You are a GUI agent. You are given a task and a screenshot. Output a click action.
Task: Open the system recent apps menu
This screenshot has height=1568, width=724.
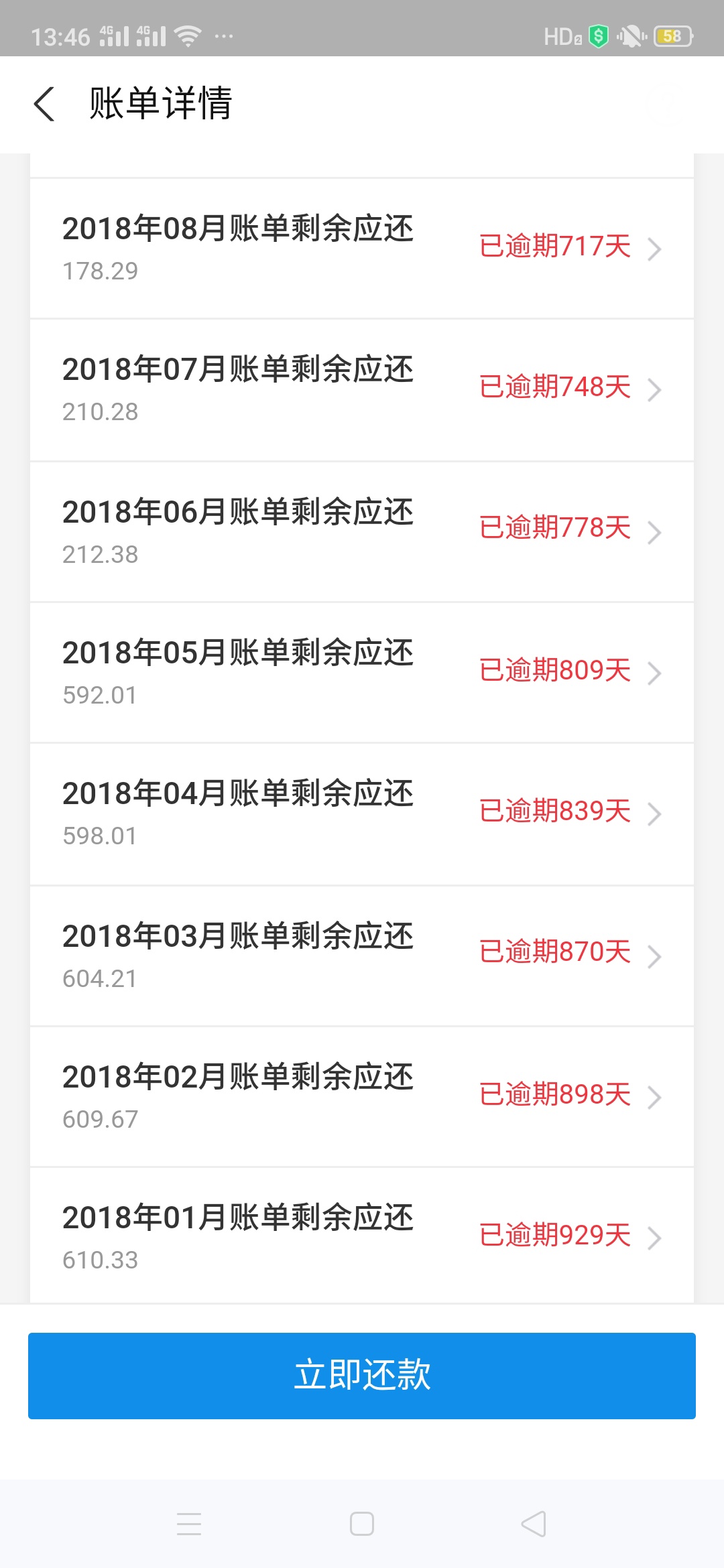pyautogui.click(x=189, y=1524)
